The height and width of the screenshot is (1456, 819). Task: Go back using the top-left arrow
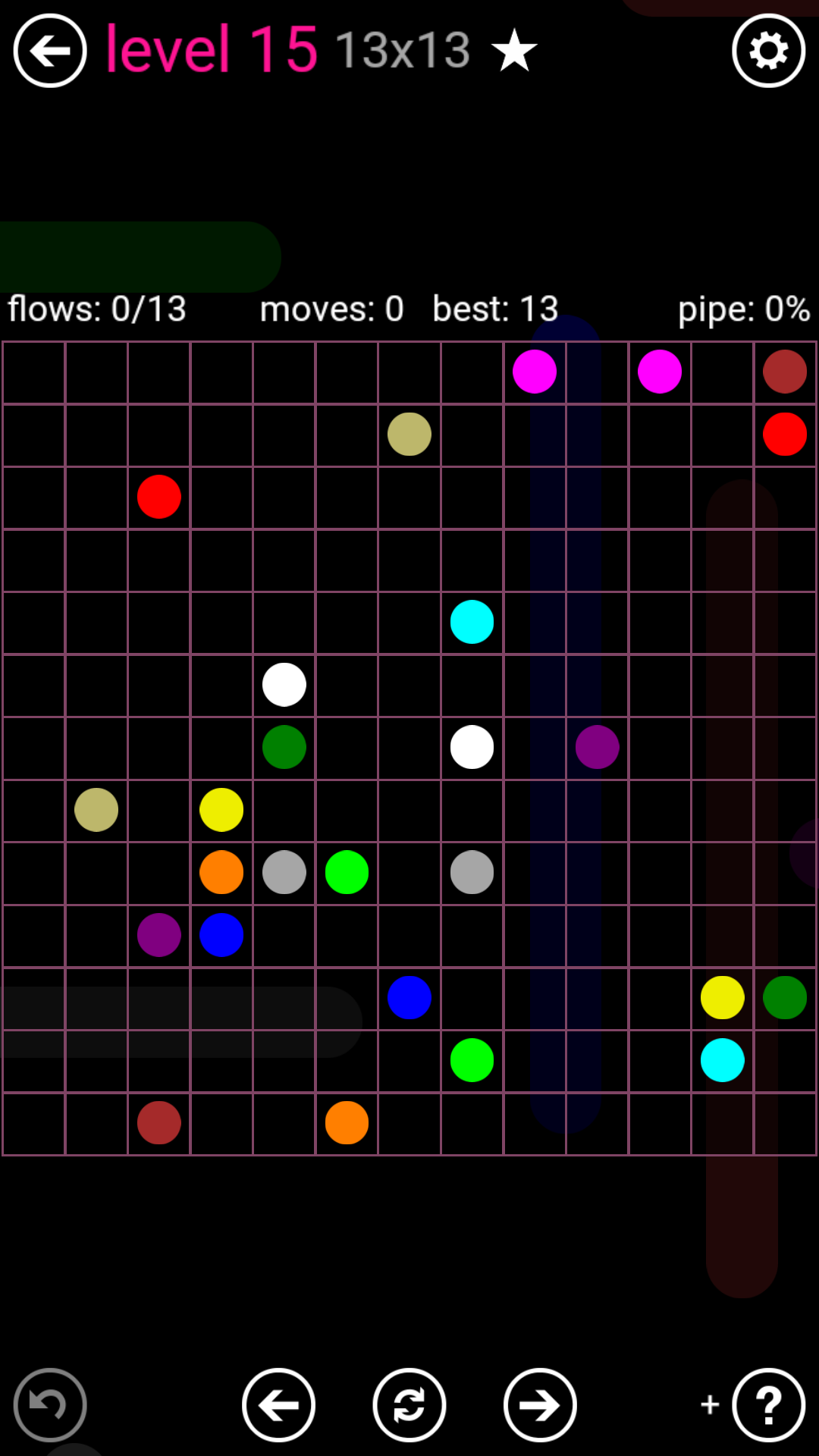50,51
